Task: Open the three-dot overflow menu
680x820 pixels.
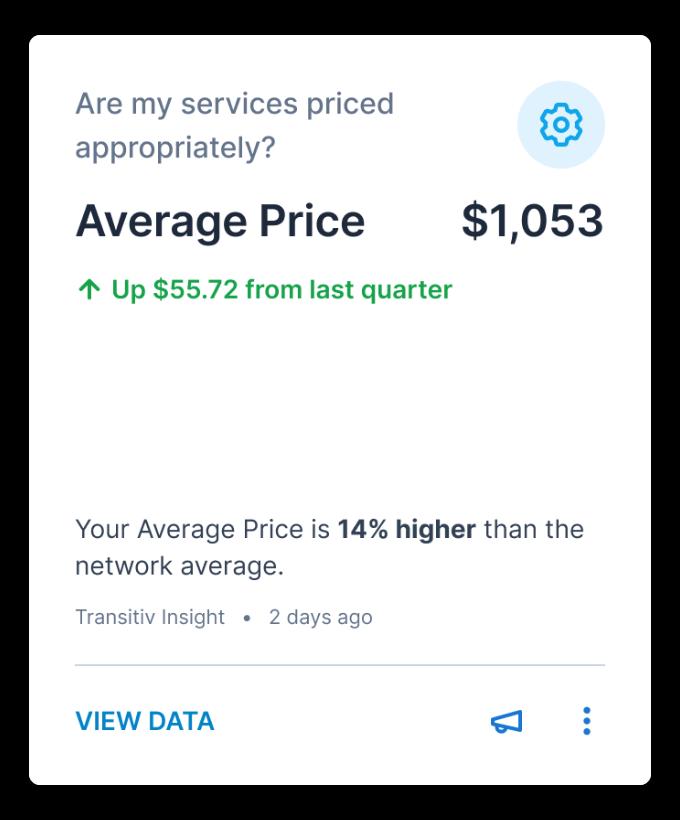Action: click(587, 721)
